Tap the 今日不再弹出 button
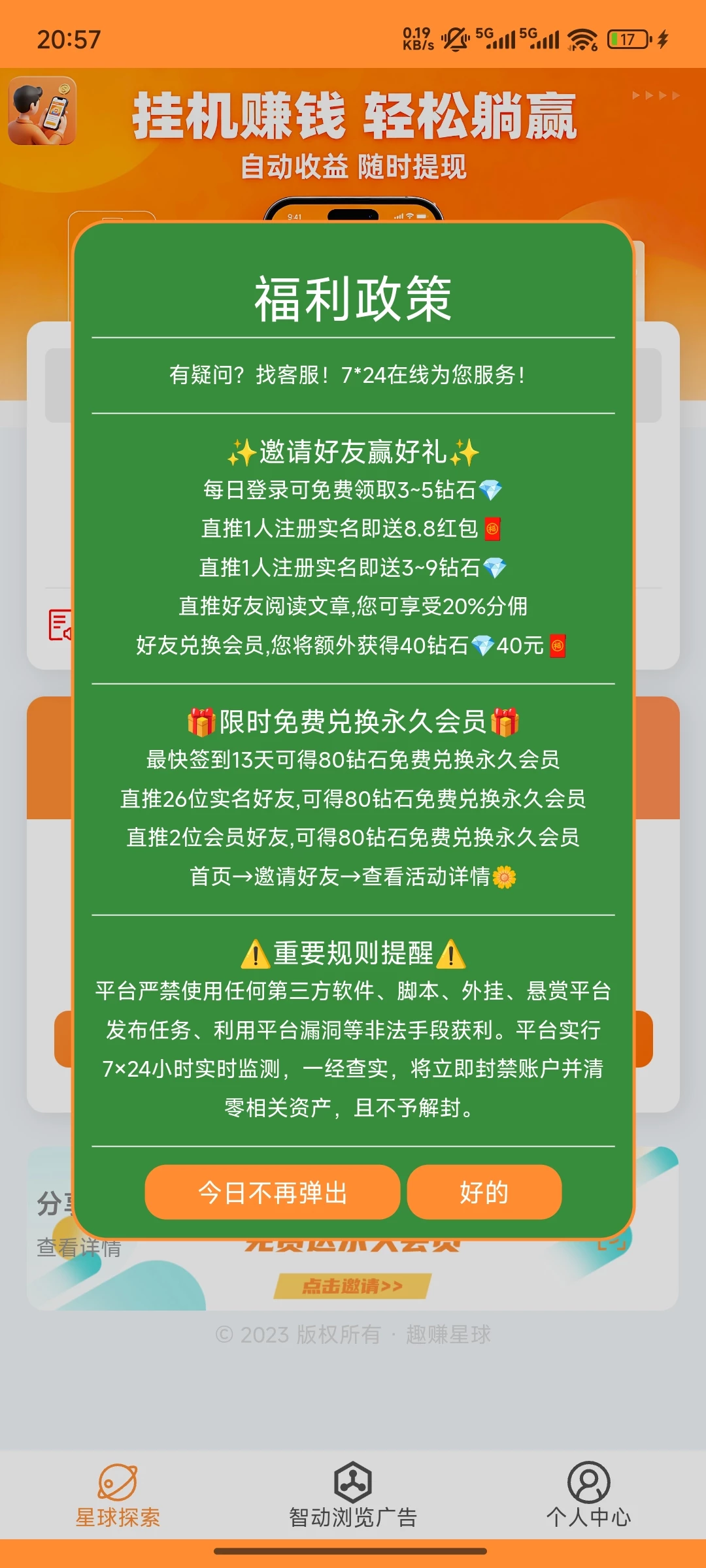Screen dimensions: 706x1568 pyautogui.click(x=272, y=1192)
